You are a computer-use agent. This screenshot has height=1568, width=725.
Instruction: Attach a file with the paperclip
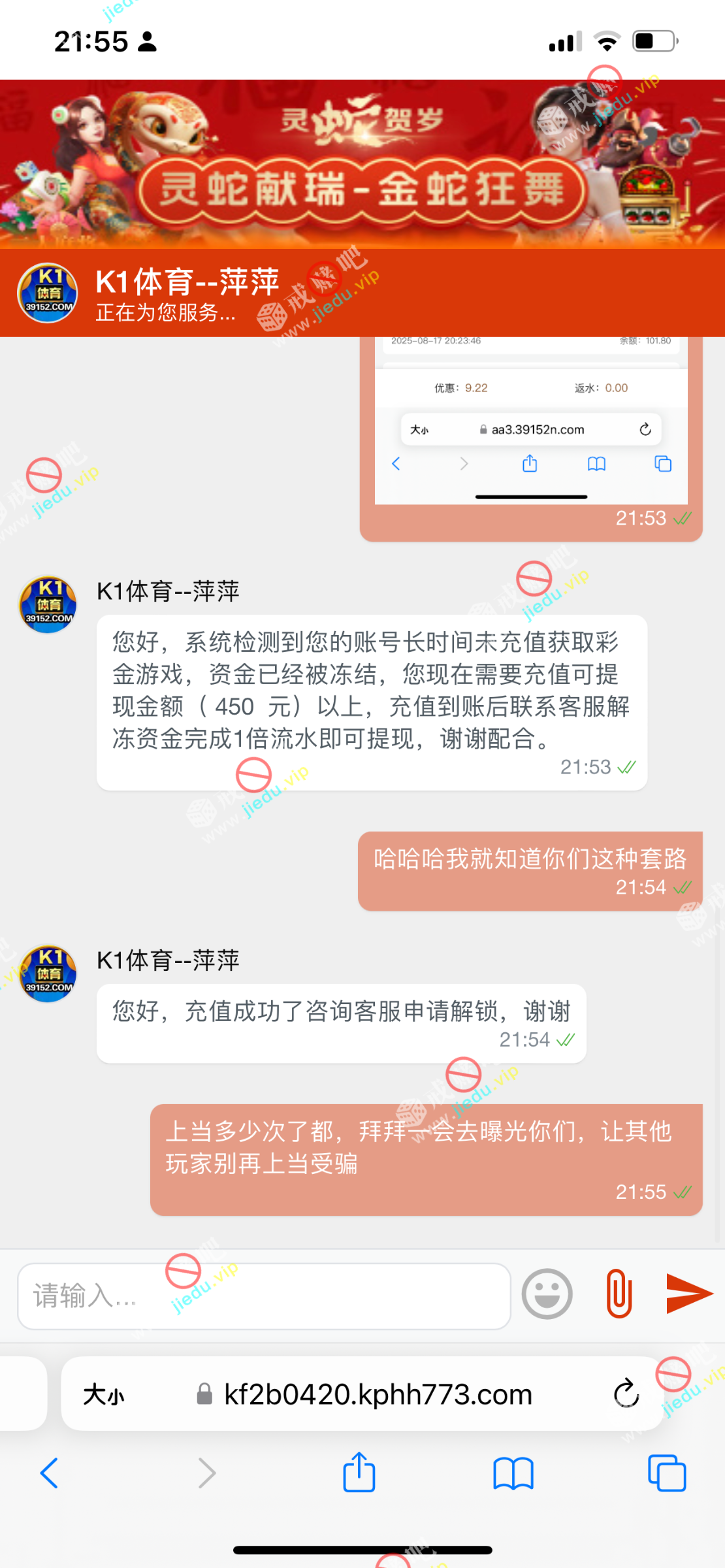click(619, 1294)
